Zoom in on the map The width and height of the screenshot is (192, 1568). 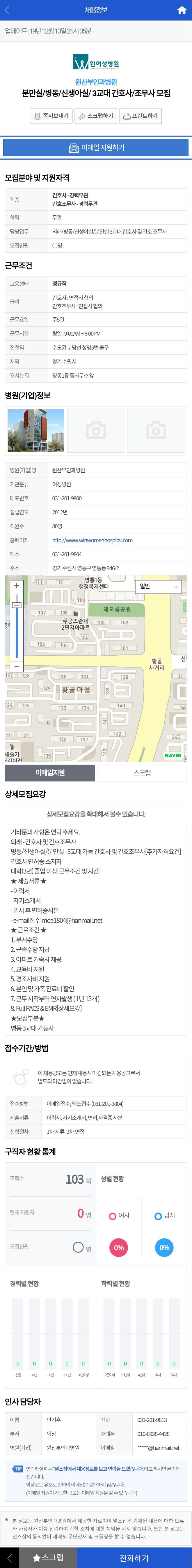tap(16, 586)
